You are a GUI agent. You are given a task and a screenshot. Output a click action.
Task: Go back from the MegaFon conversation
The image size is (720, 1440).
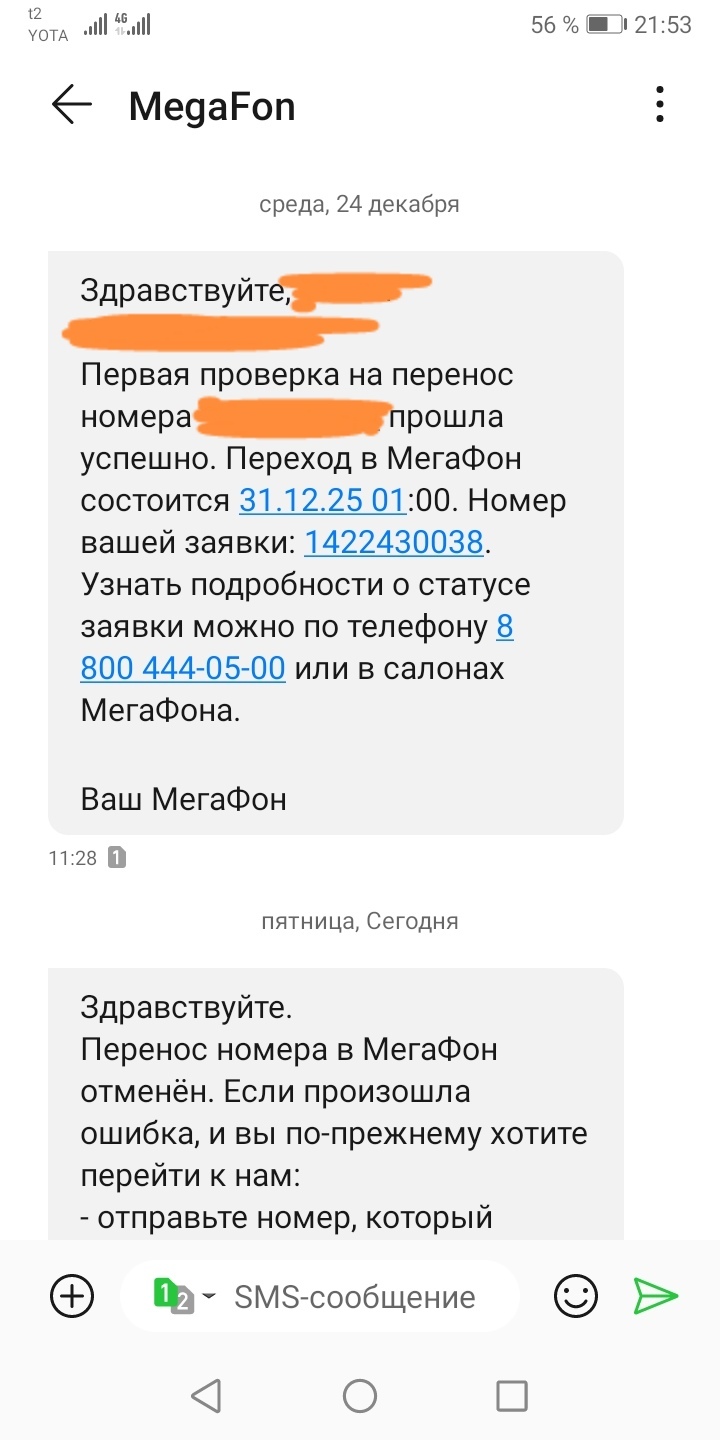click(x=71, y=105)
